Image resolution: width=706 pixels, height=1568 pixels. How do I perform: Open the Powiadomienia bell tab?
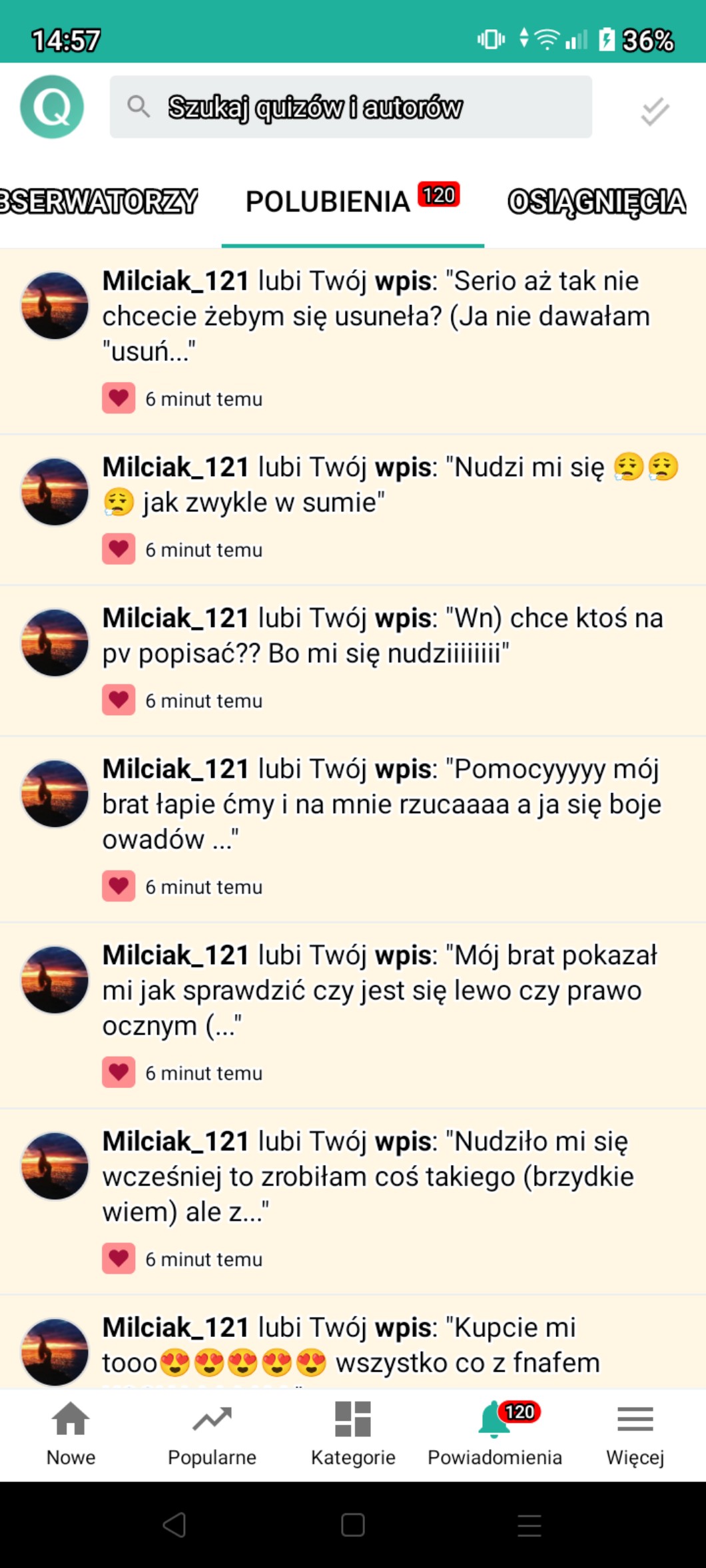coord(495,1434)
